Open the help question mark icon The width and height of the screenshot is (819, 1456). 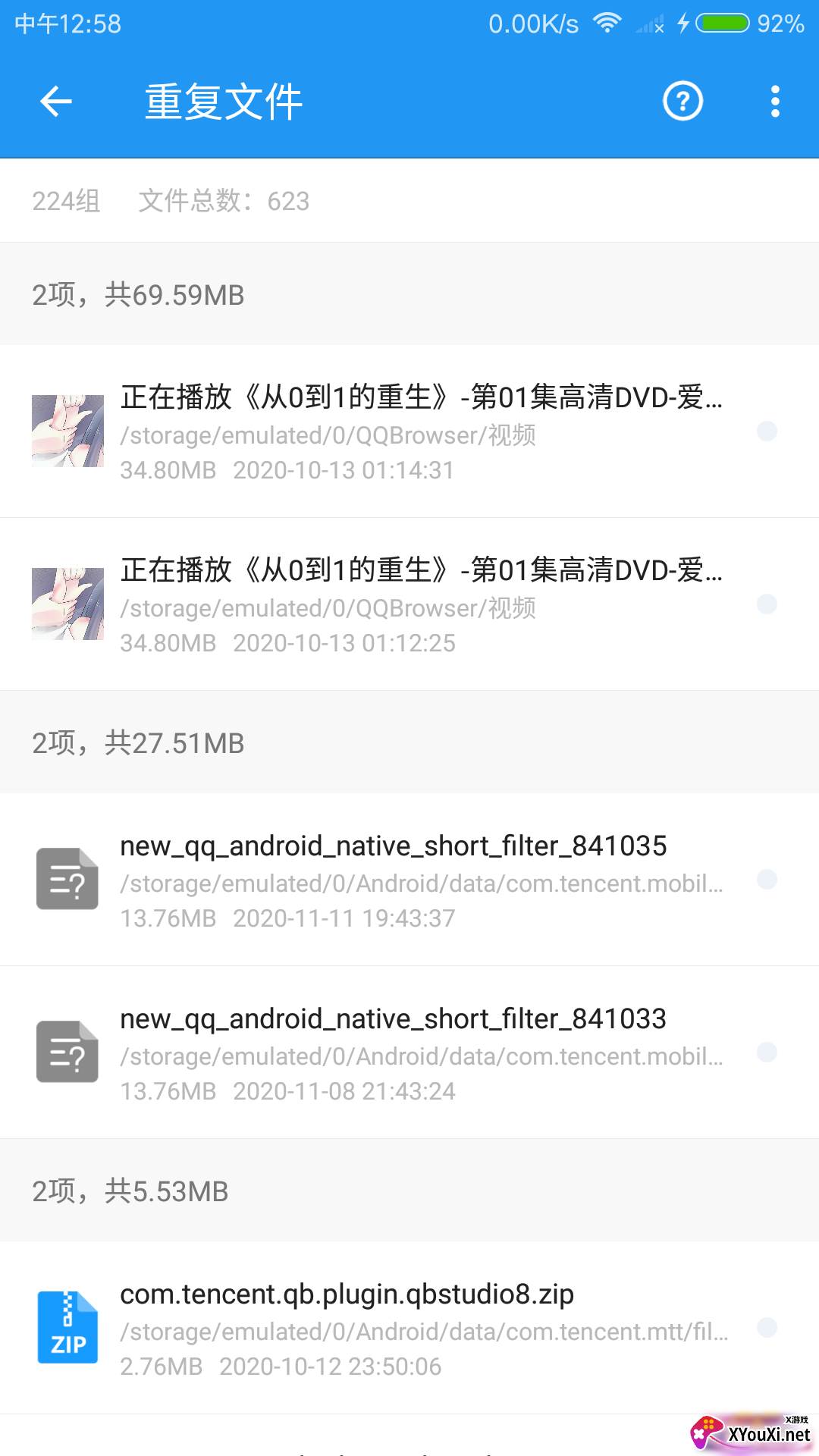tap(682, 102)
